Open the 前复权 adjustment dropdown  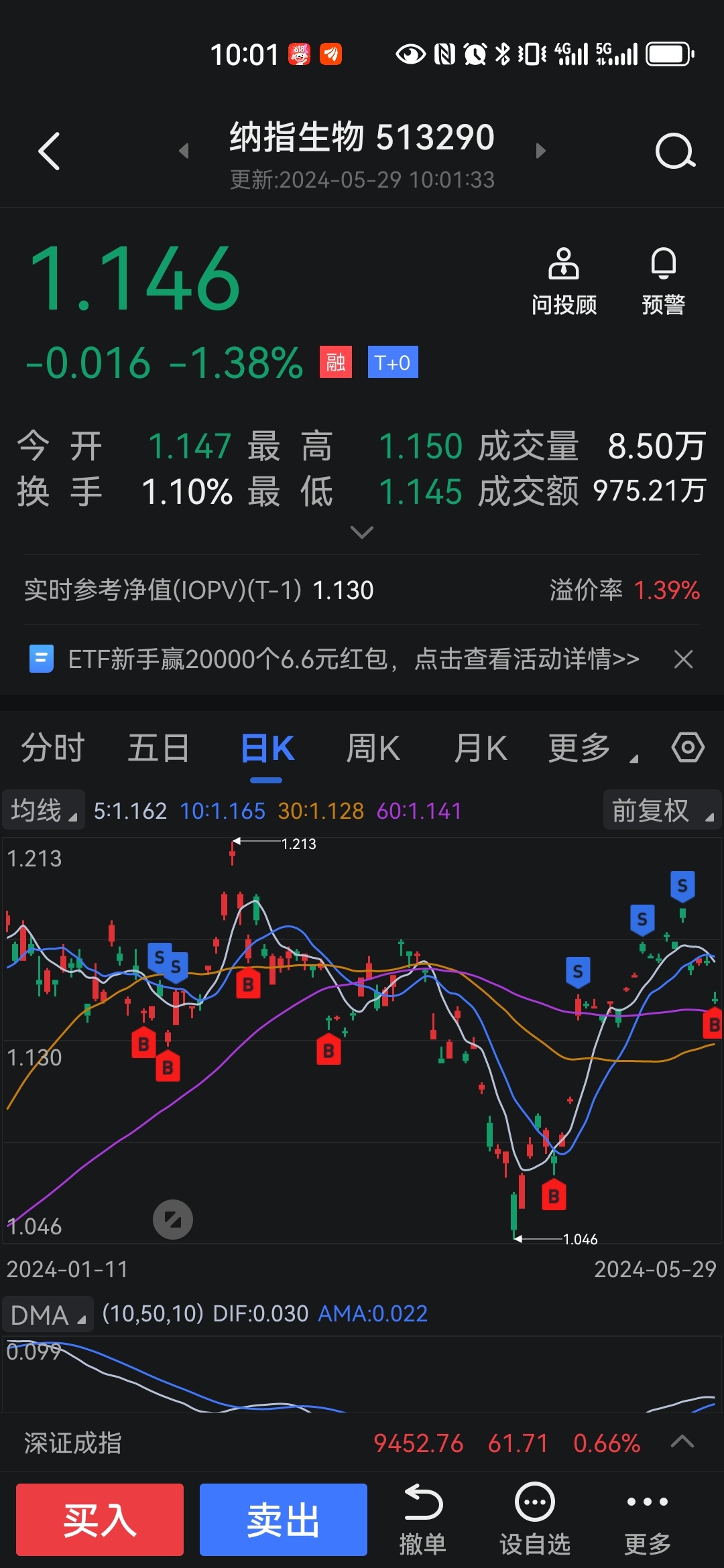coord(661,809)
